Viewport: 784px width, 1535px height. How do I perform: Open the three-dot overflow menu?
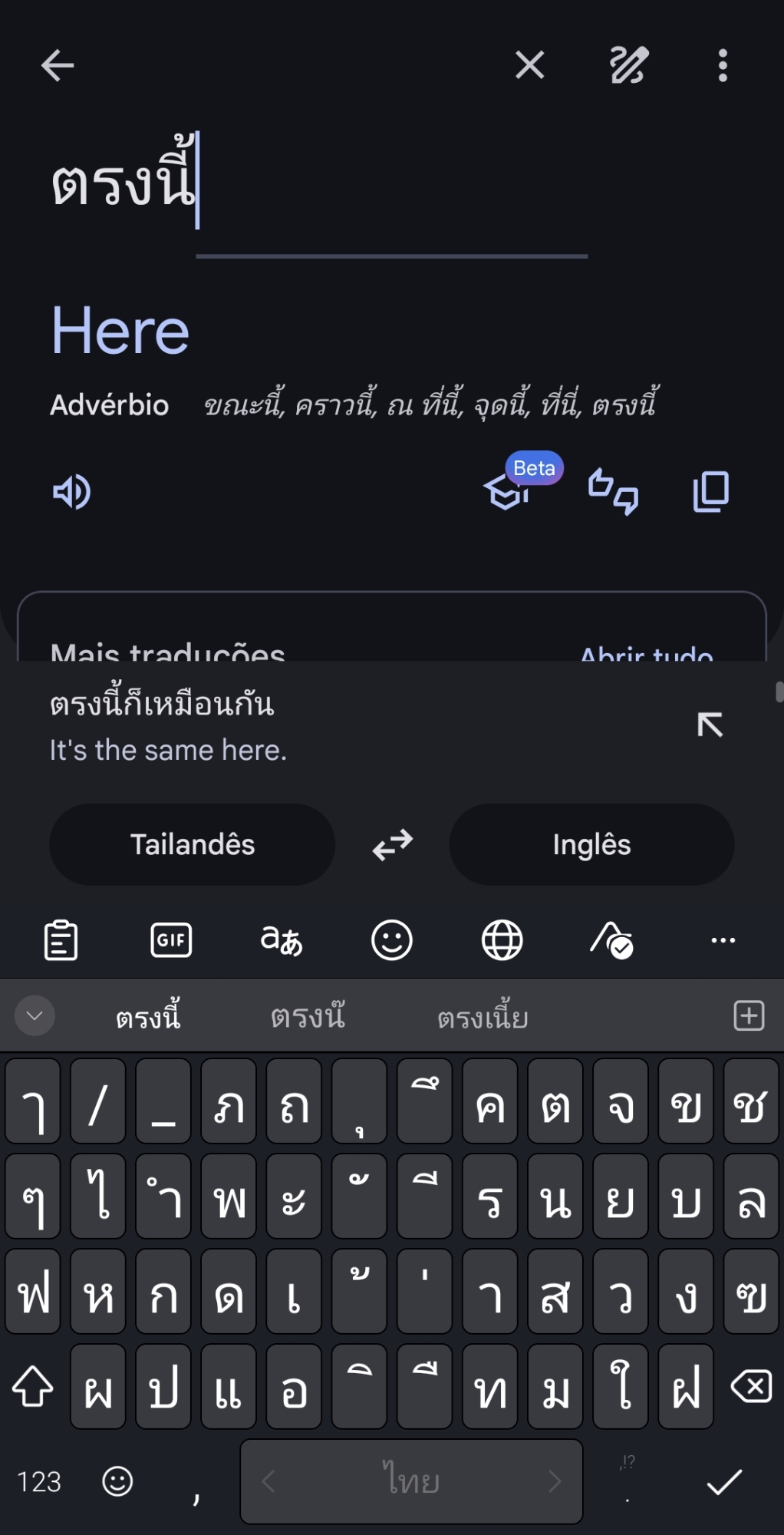click(x=723, y=65)
